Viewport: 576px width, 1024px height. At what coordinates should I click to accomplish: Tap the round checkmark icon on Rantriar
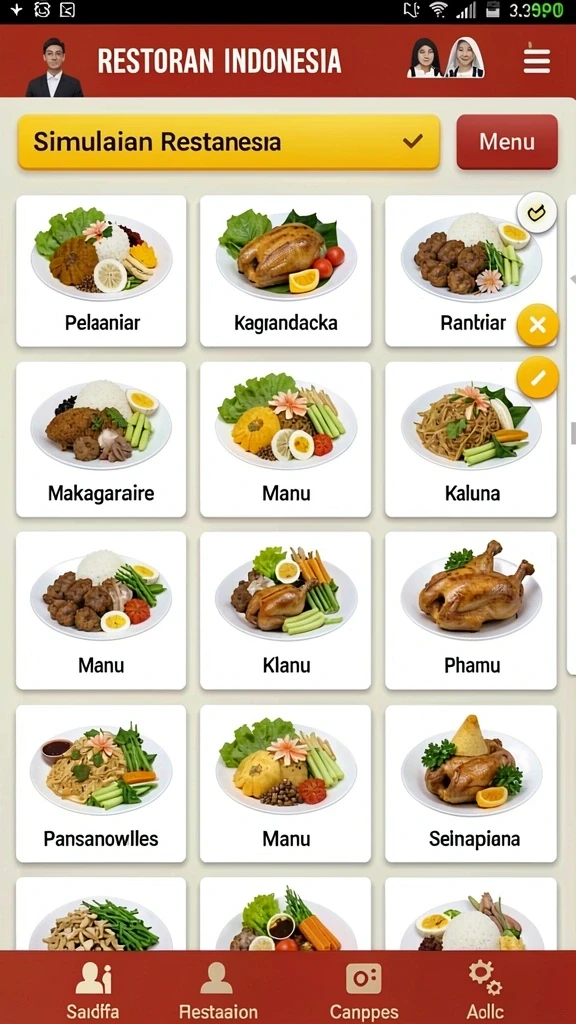pyautogui.click(x=536, y=213)
